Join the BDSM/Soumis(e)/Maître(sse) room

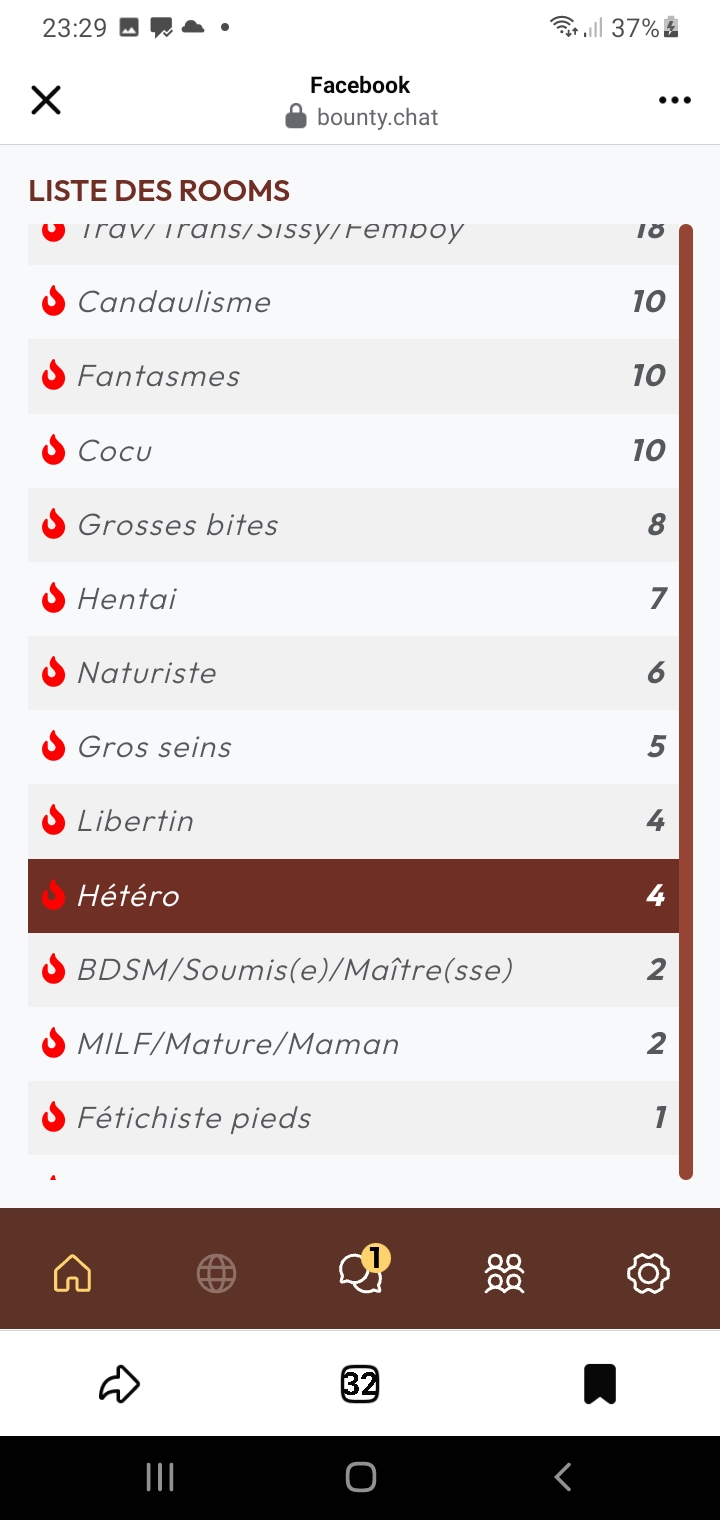point(353,969)
